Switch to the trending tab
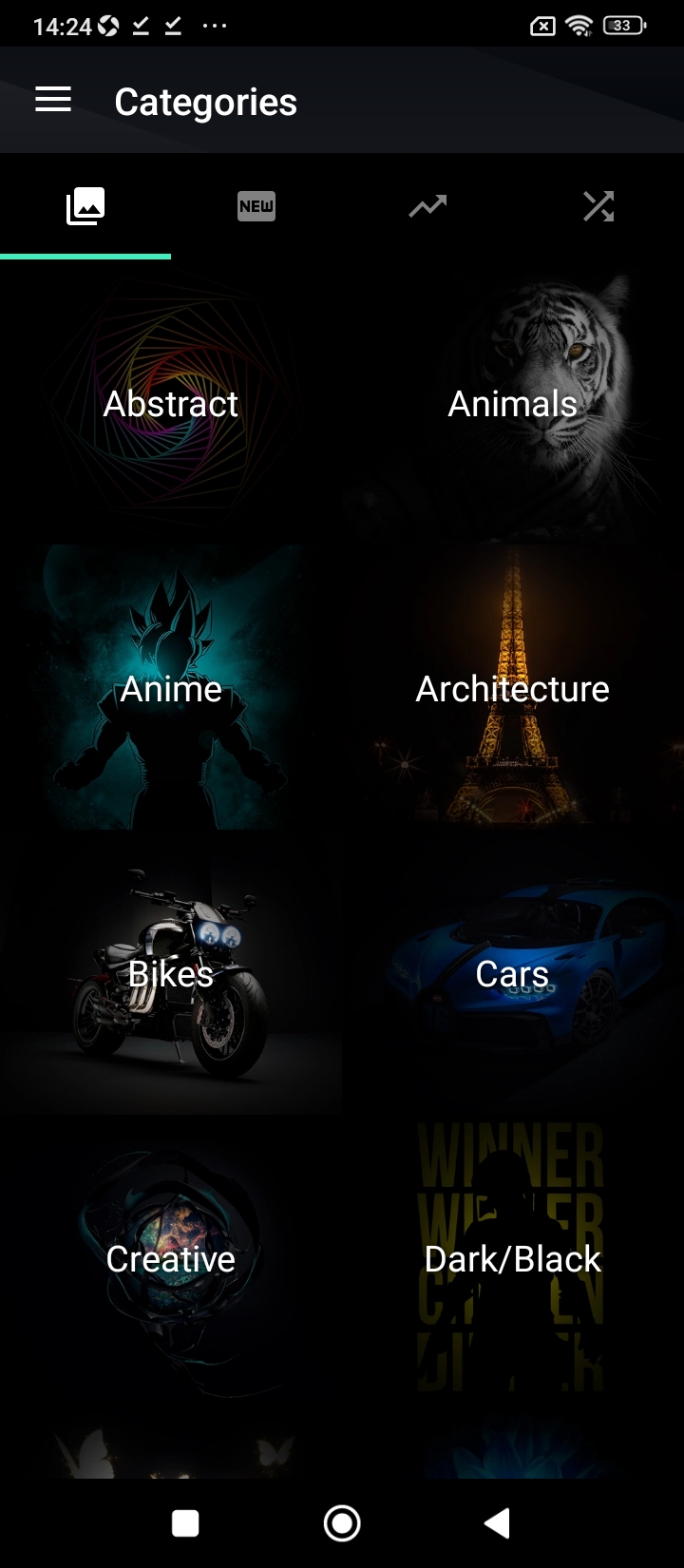The image size is (684, 1568). [427, 206]
